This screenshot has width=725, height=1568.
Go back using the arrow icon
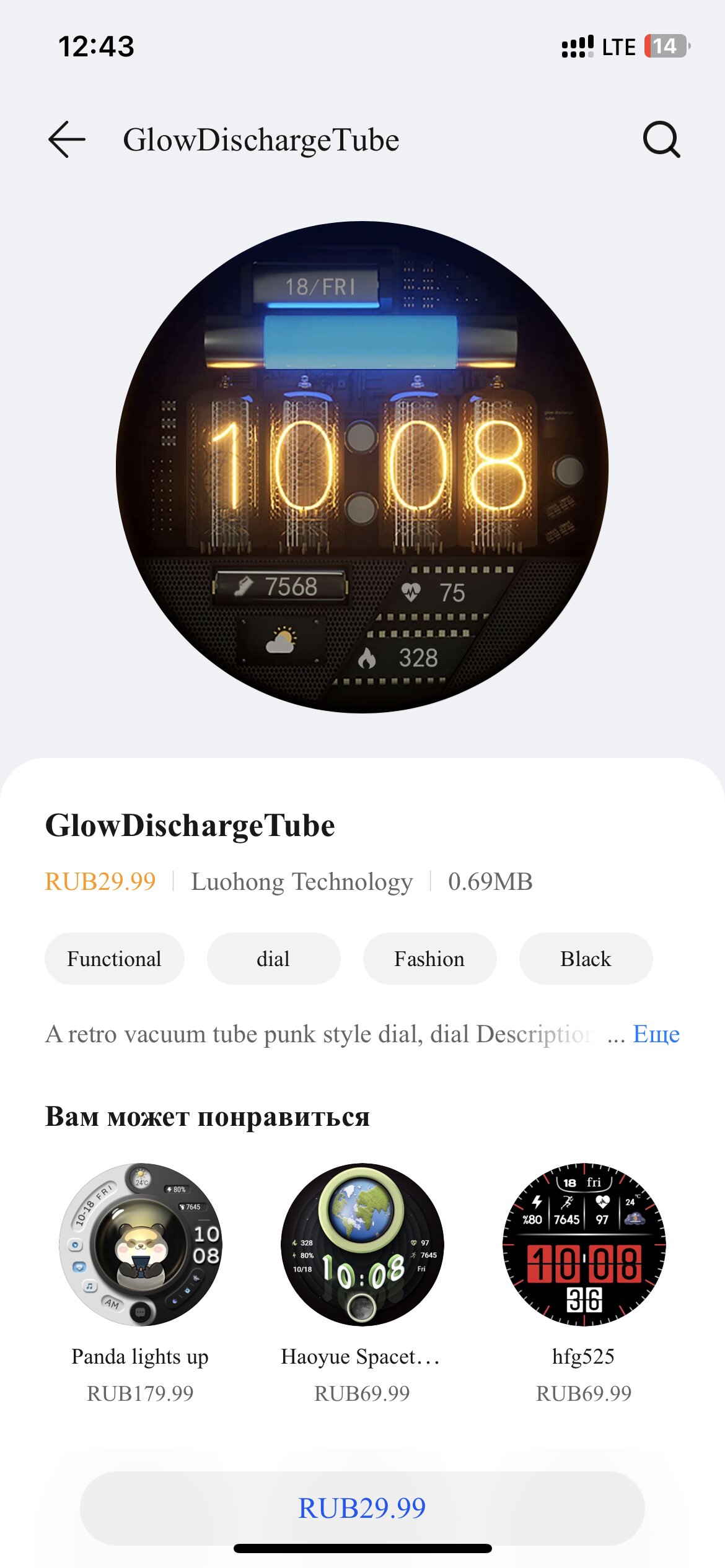coord(67,139)
